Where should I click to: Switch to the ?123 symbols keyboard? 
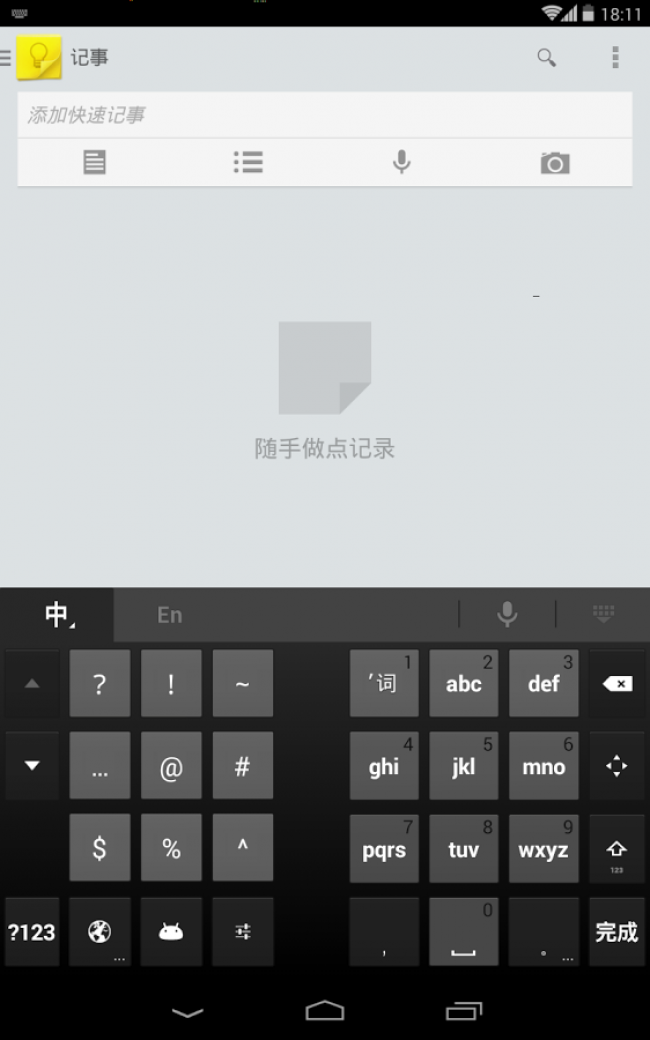point(32,932)
